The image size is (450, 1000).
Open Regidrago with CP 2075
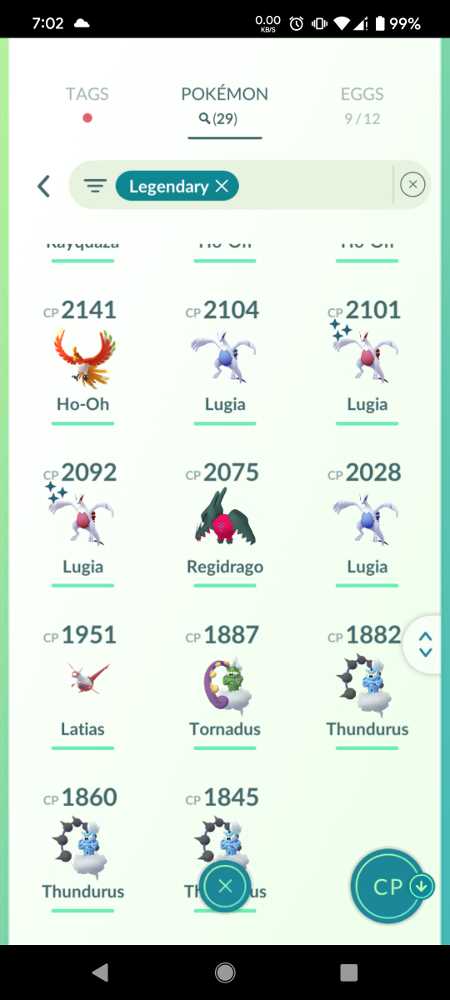pos(225,523)
